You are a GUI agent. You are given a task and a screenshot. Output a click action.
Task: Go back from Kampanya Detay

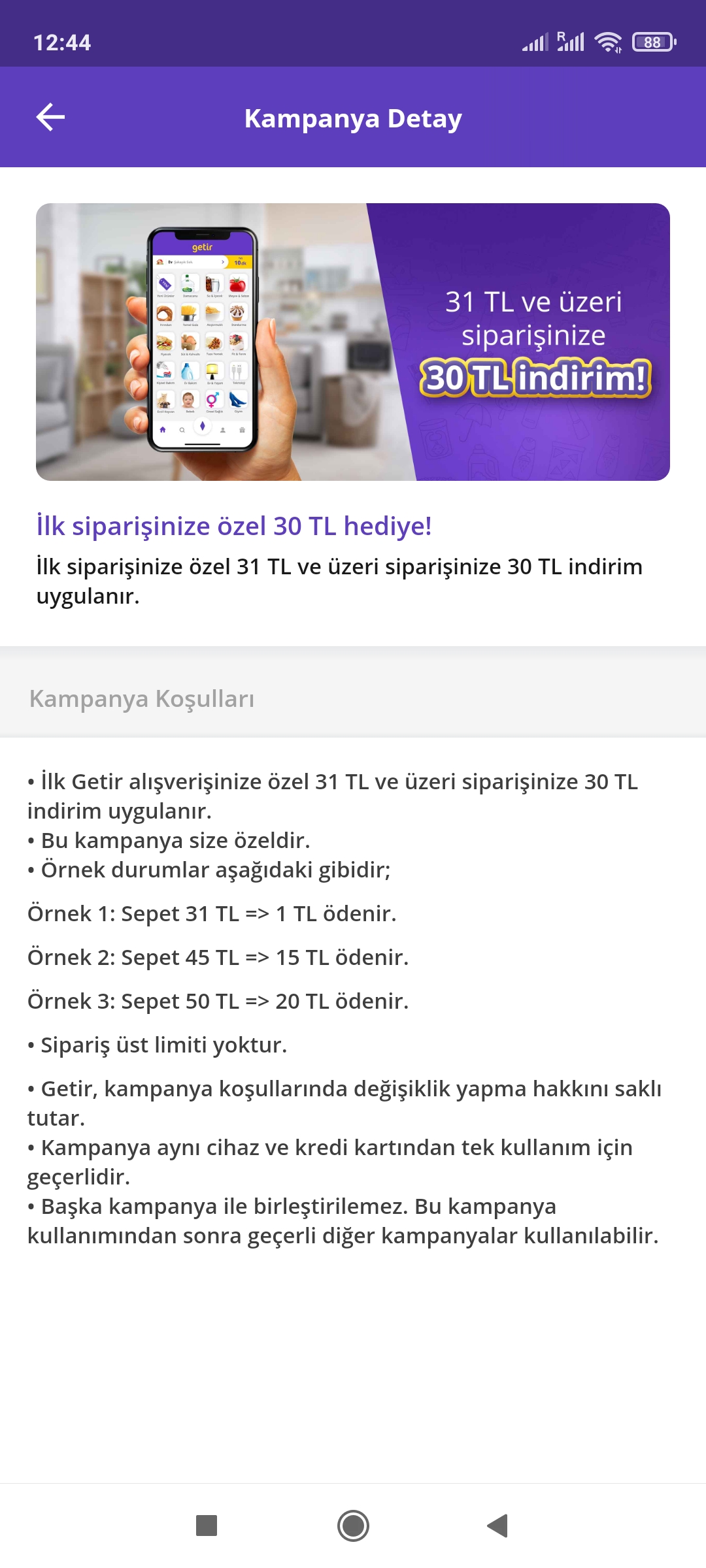point(50,118)
